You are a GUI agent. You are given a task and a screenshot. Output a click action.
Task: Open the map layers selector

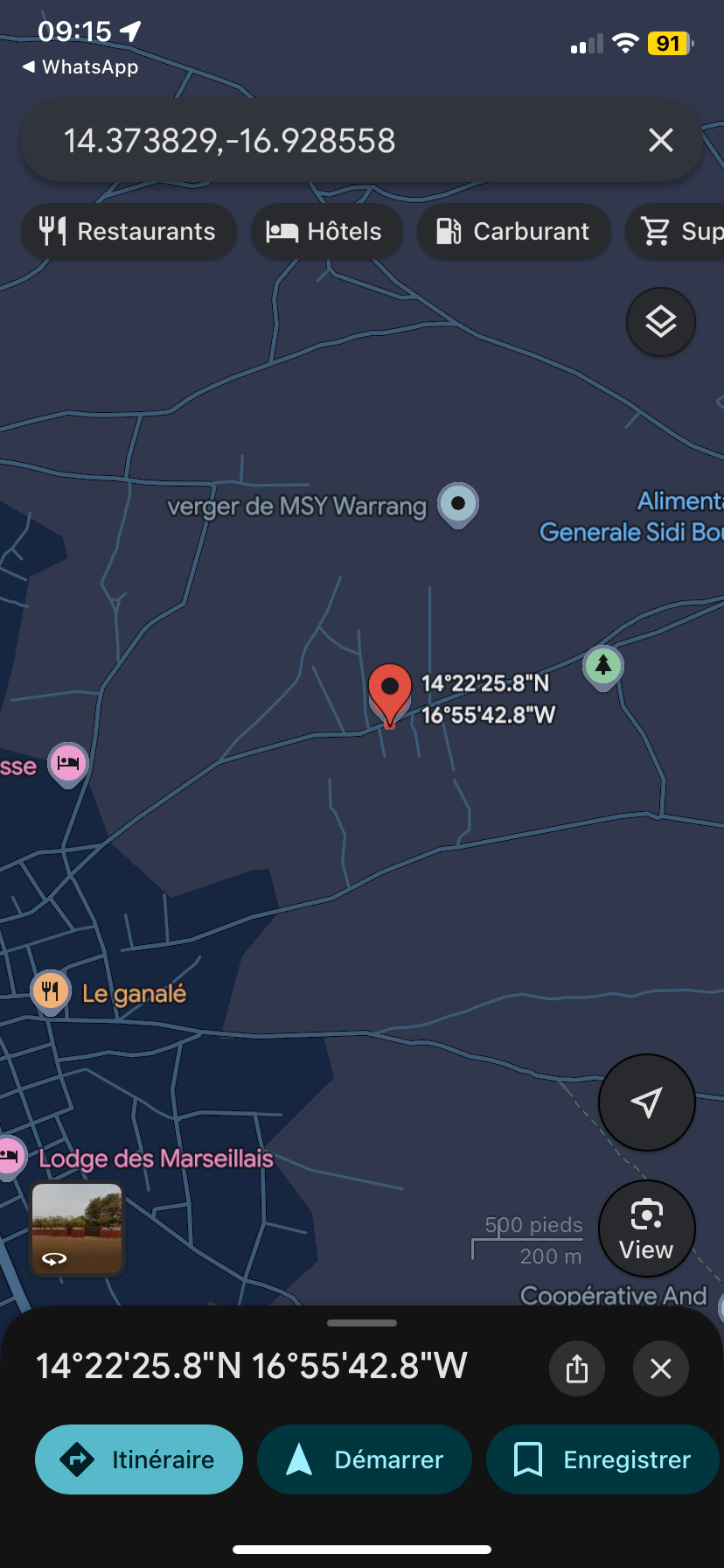tap(661, 322)
